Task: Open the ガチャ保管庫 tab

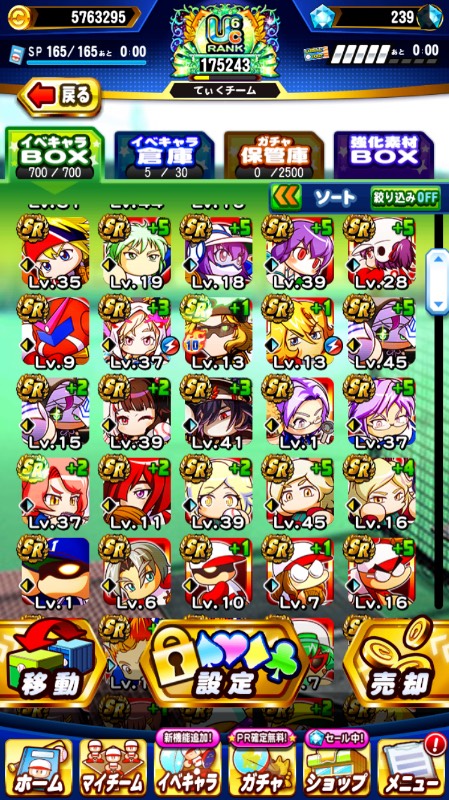Action: click(x=275, y=156)
